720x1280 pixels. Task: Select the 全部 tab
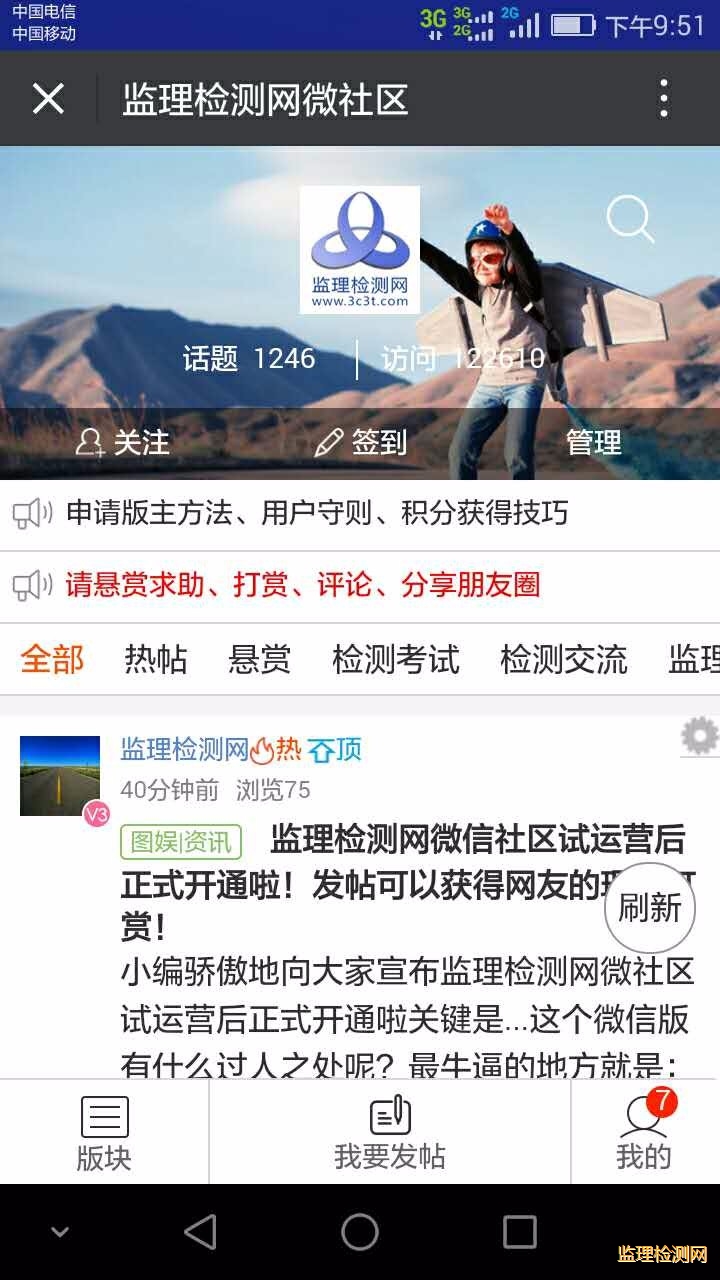coord(52,660)
